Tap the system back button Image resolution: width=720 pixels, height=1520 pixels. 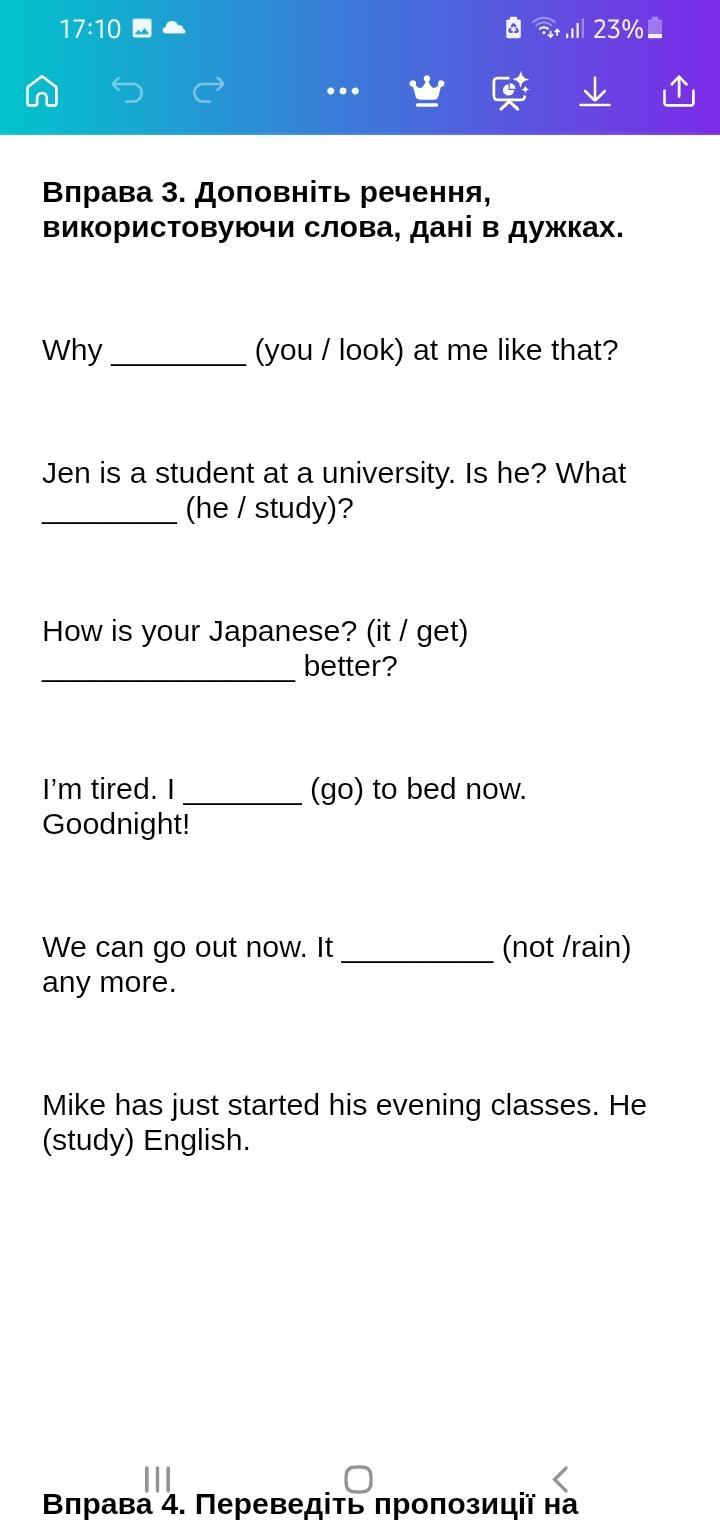tap(561, 1479)
